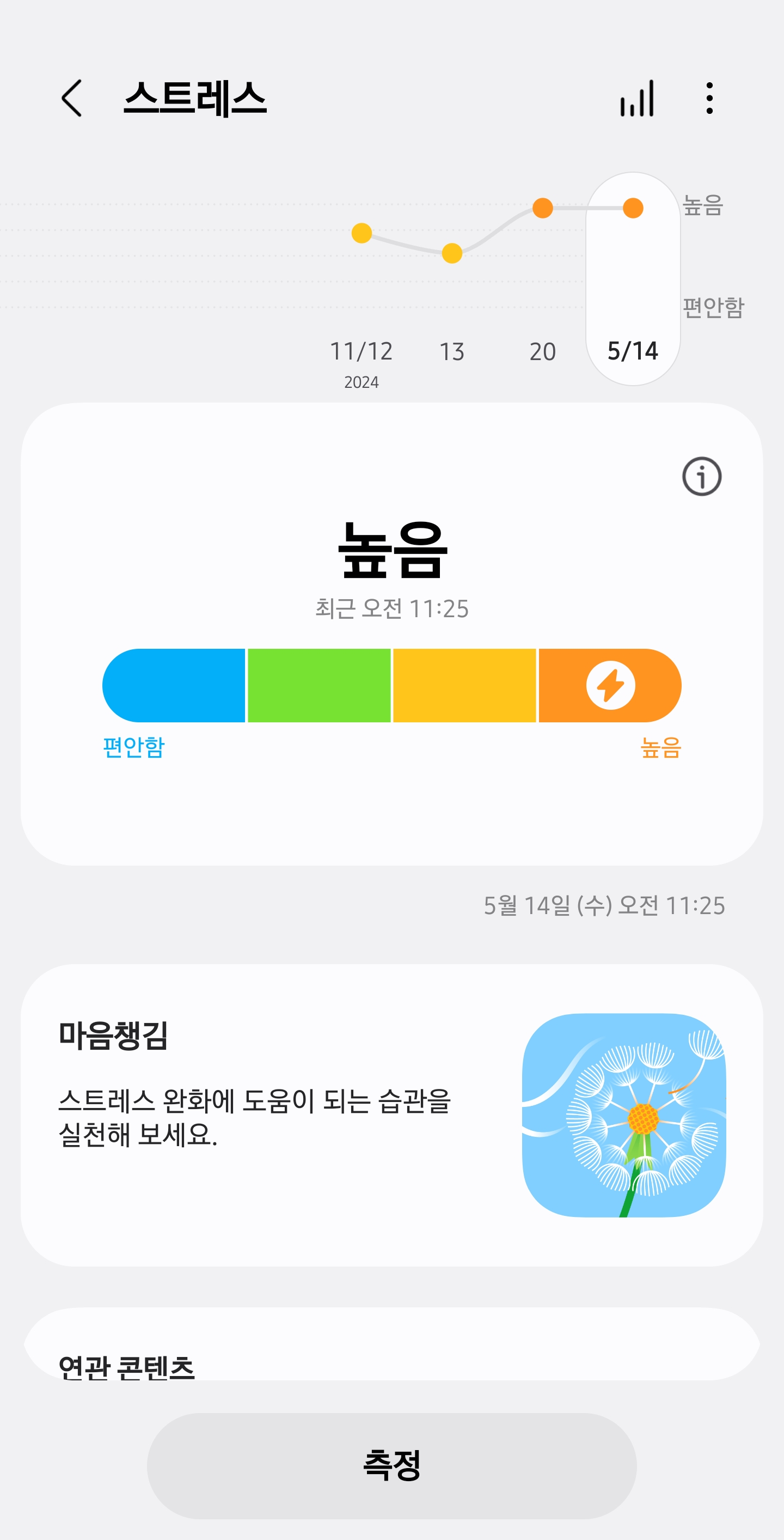Open the 마음챙김 card
The image size is (784, 1540).
(x=392, y=1115)
